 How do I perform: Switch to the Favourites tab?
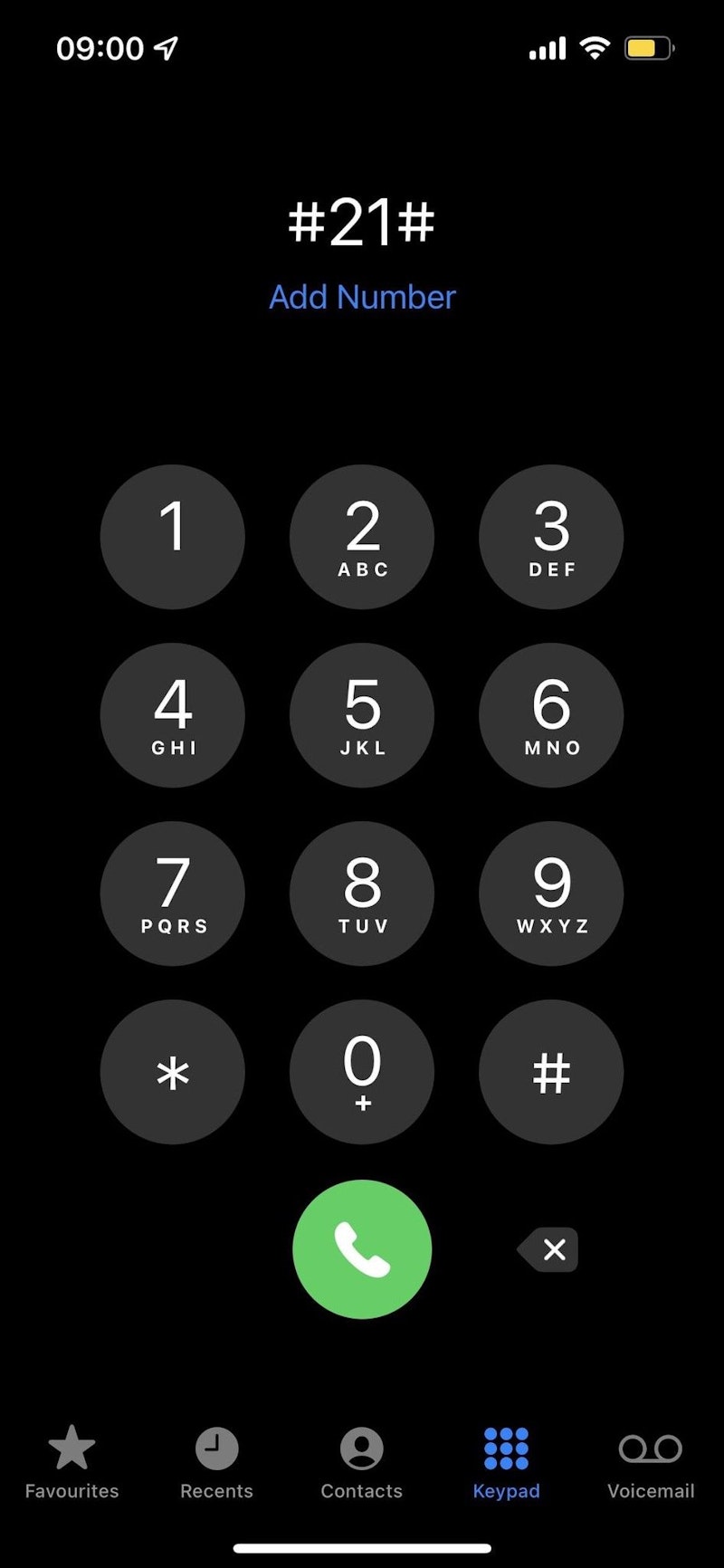coord(71,1461)
